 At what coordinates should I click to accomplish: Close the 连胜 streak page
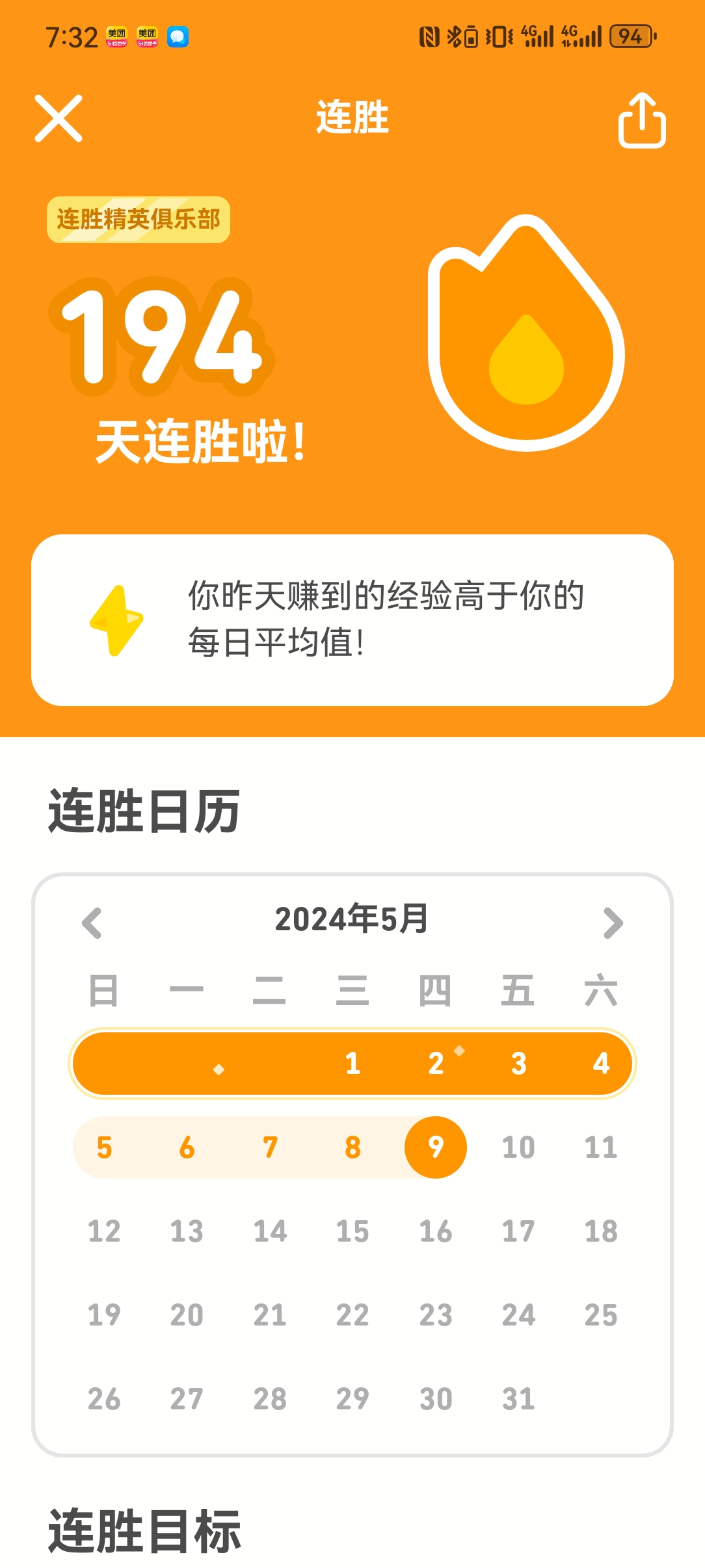point(59,118)
